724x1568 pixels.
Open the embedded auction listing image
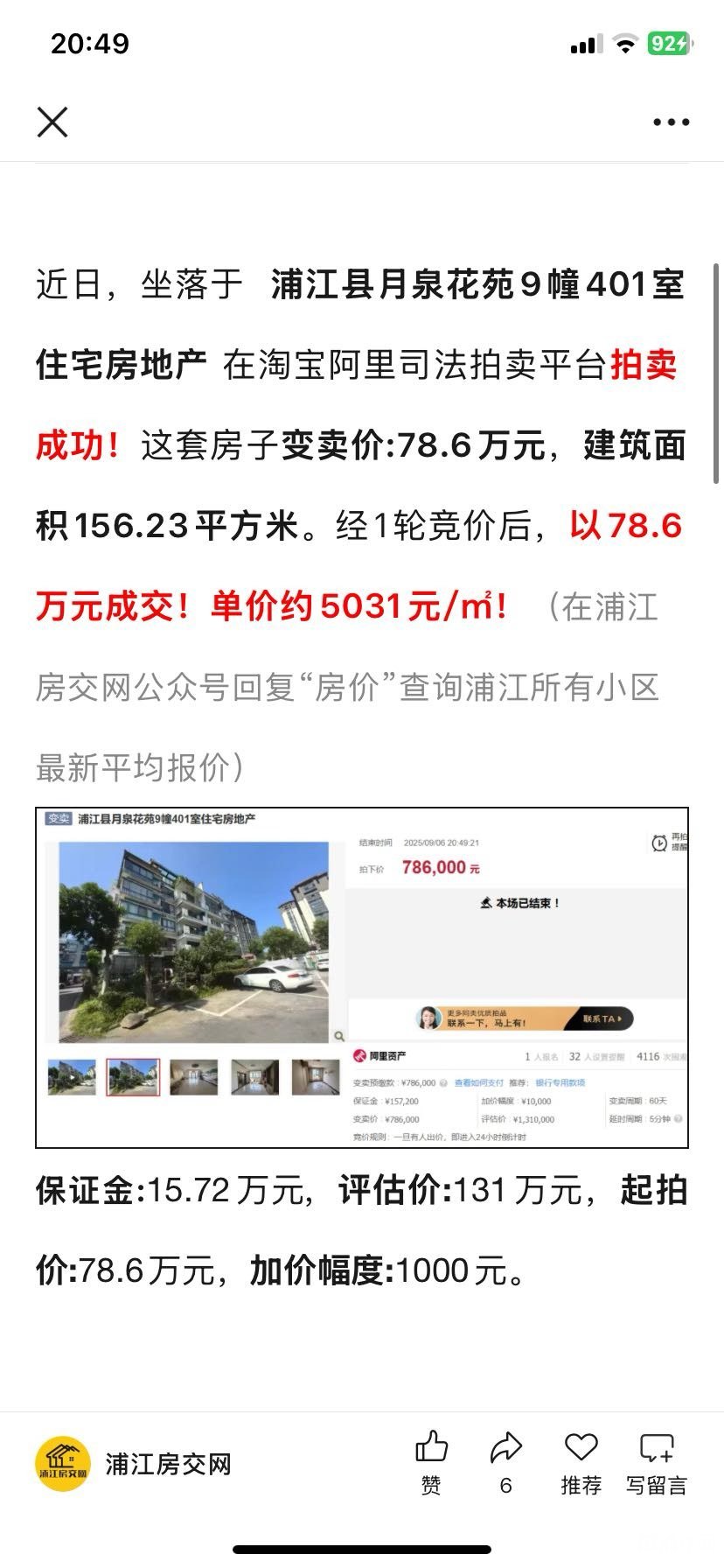pos(362,977)
